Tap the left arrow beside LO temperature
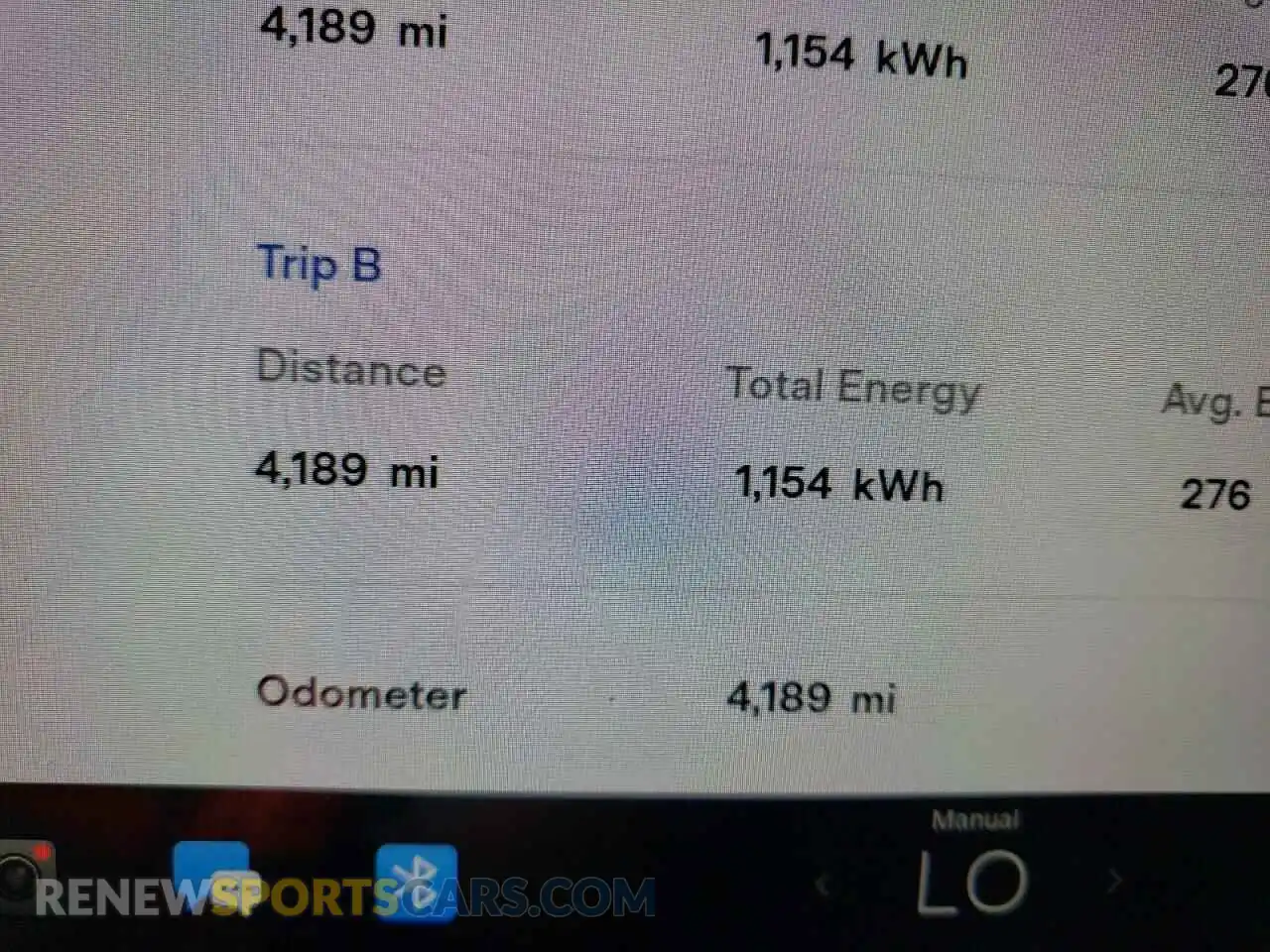 coord(822,883)
